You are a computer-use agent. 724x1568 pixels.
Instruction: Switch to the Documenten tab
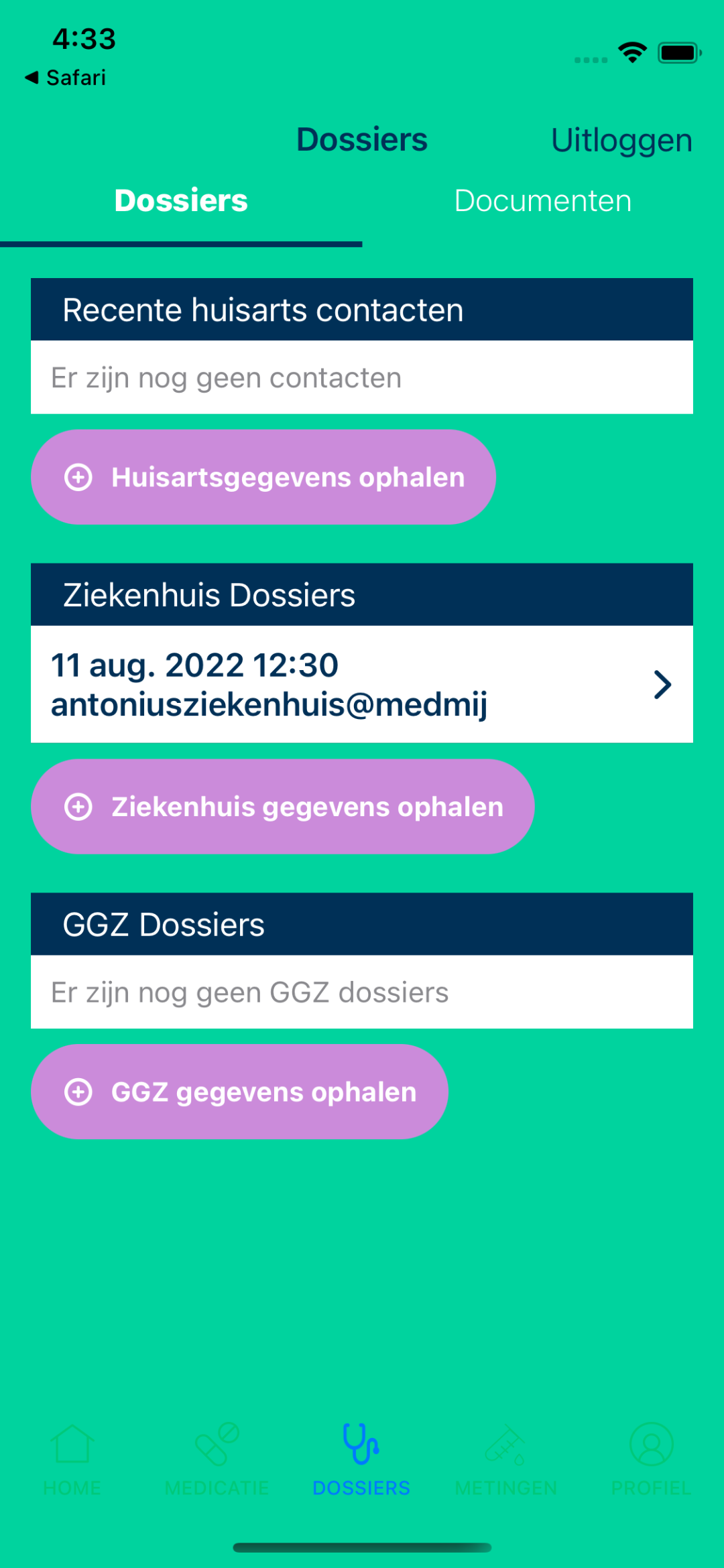[543, 201]
